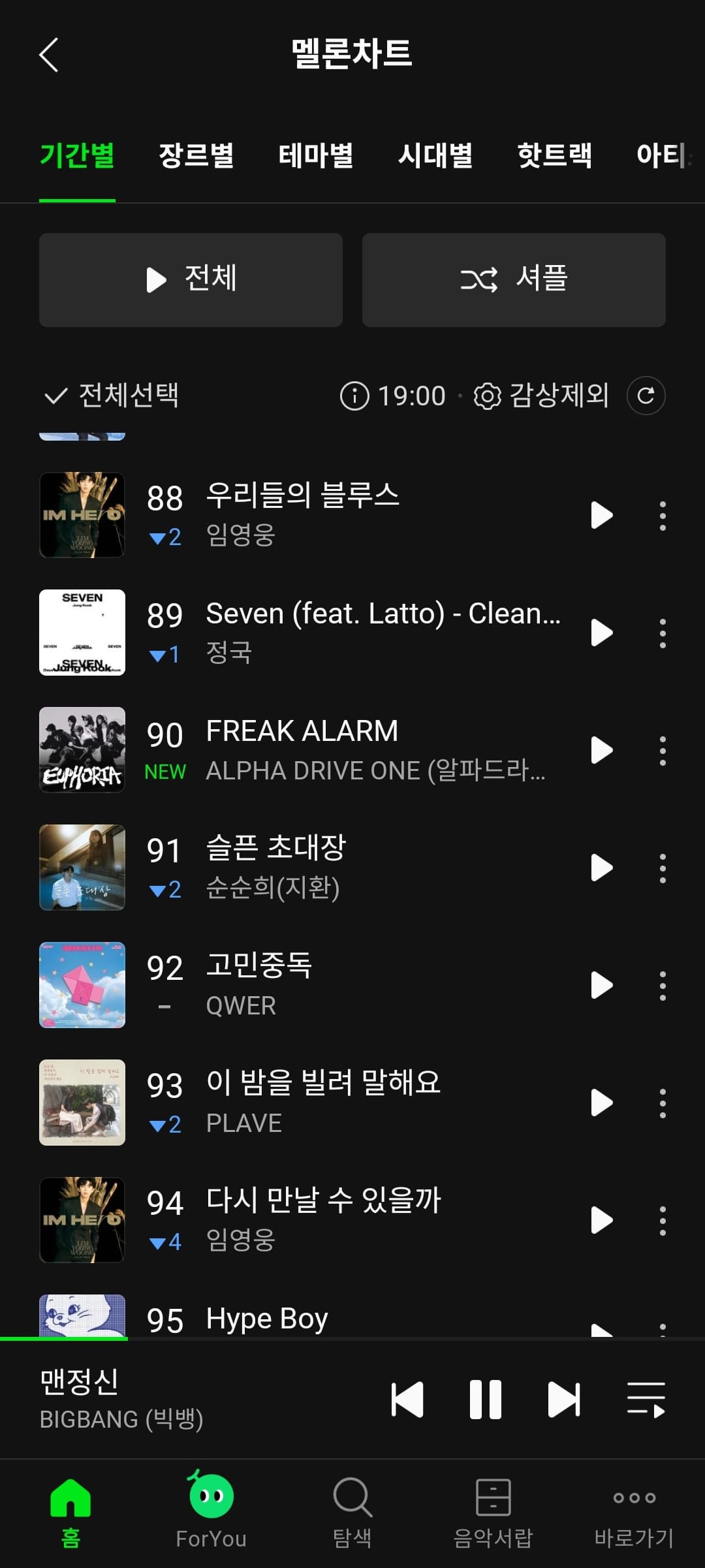Shuffle play with 셔플 button
This screenshot has height=1568, width=705.
click(x=514, y=279)
